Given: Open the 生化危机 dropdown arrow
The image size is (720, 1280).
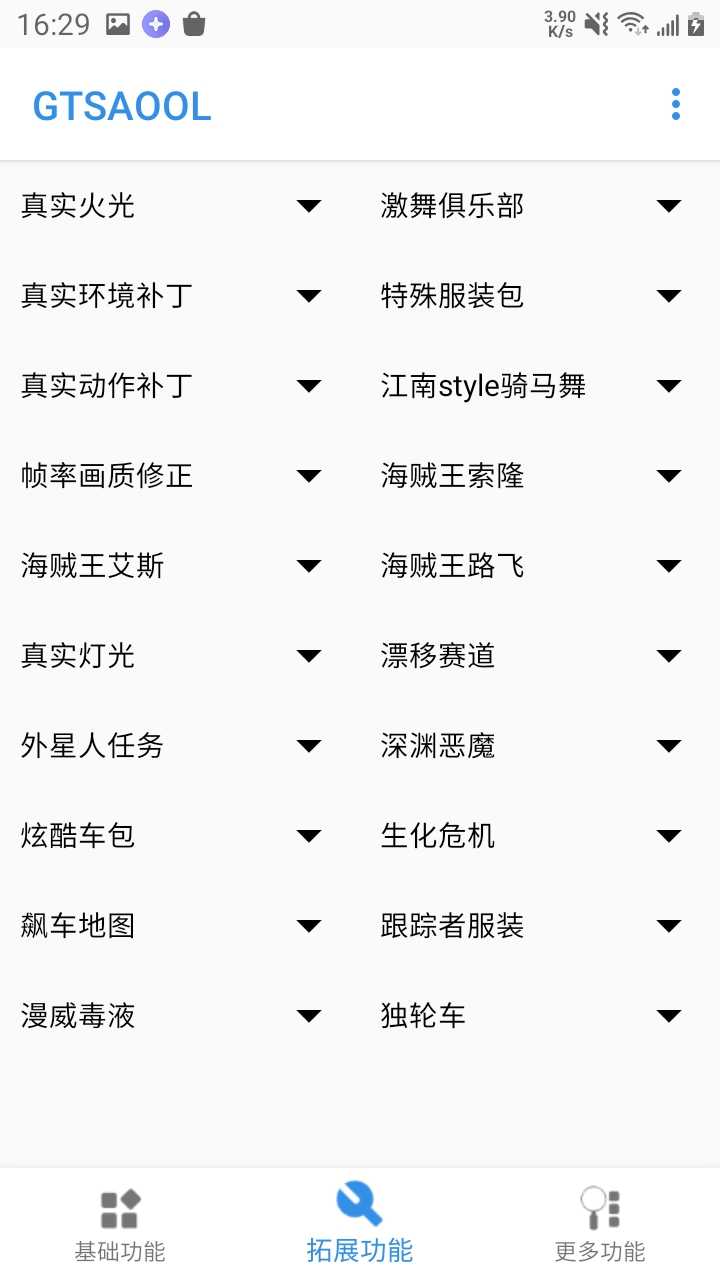Looking at the screenshot, I should tap(668, 836).
